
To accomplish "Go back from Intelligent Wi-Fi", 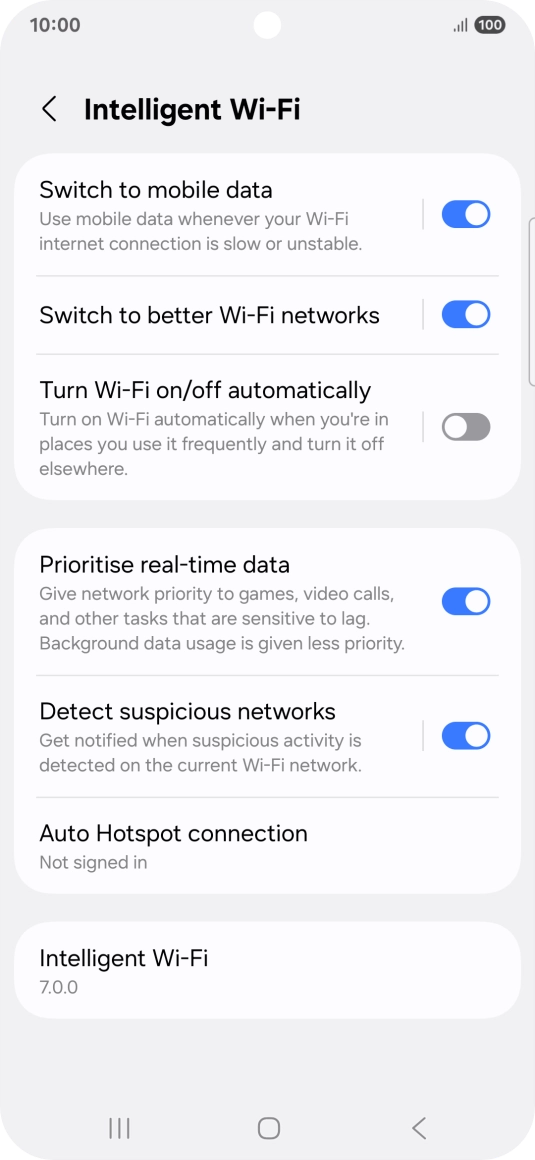I will (49, 109).
